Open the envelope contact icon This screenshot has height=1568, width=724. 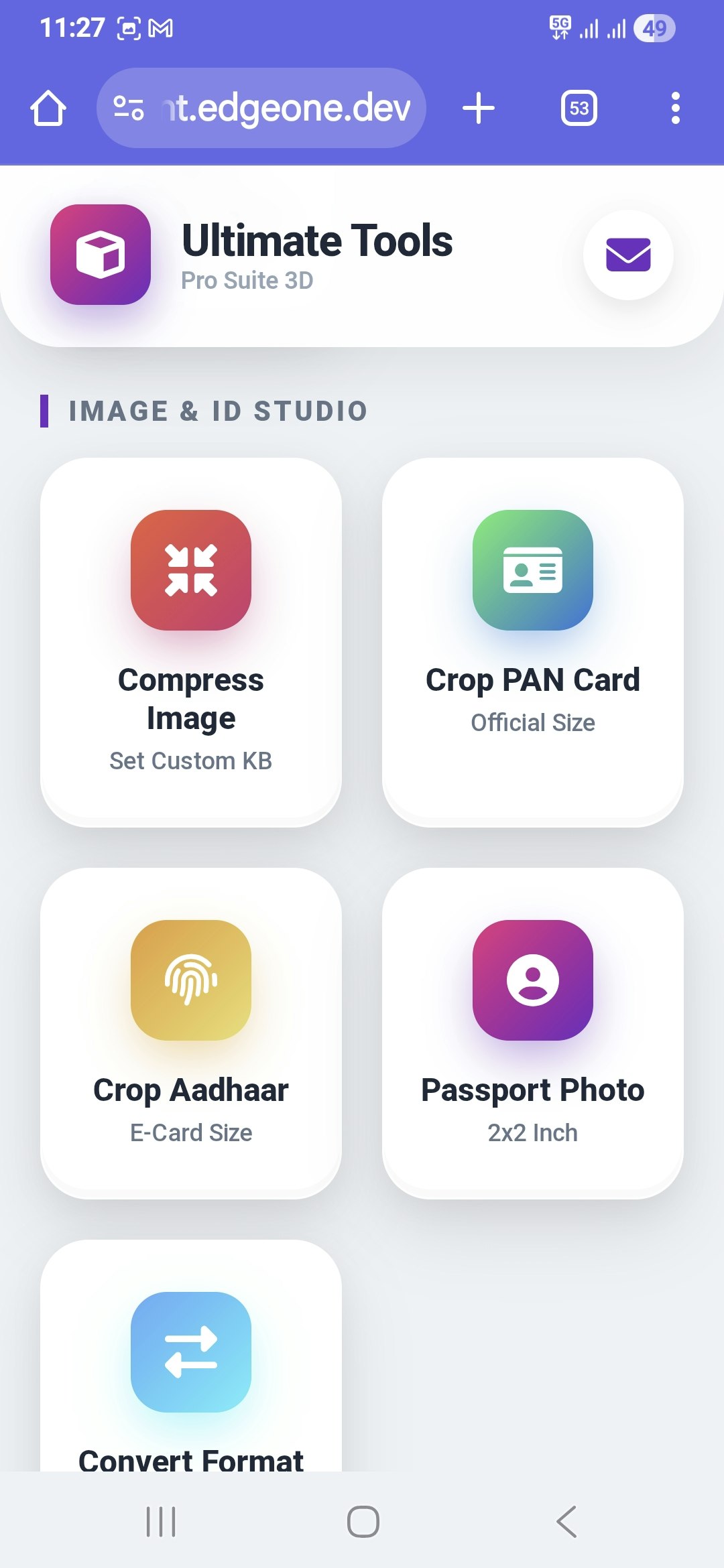[x=626, y=255]
